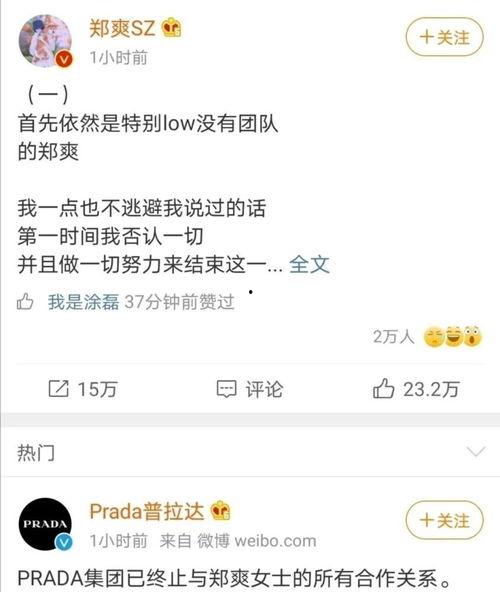Like the post with 23.2万 likes
The image size is (500, 592).
point(416,389)
